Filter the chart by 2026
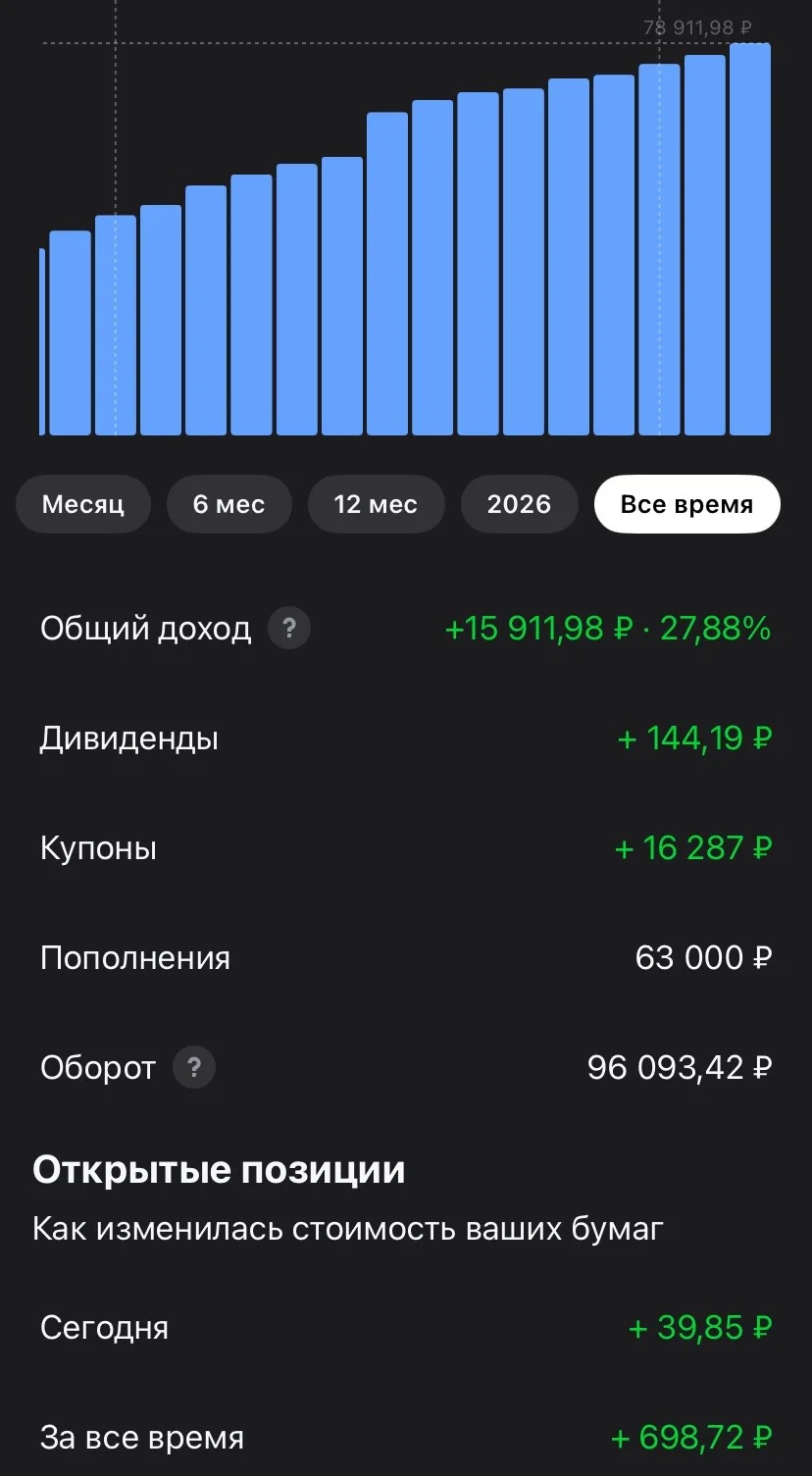Screen dimensions: 812x1476 coord(519,504)
